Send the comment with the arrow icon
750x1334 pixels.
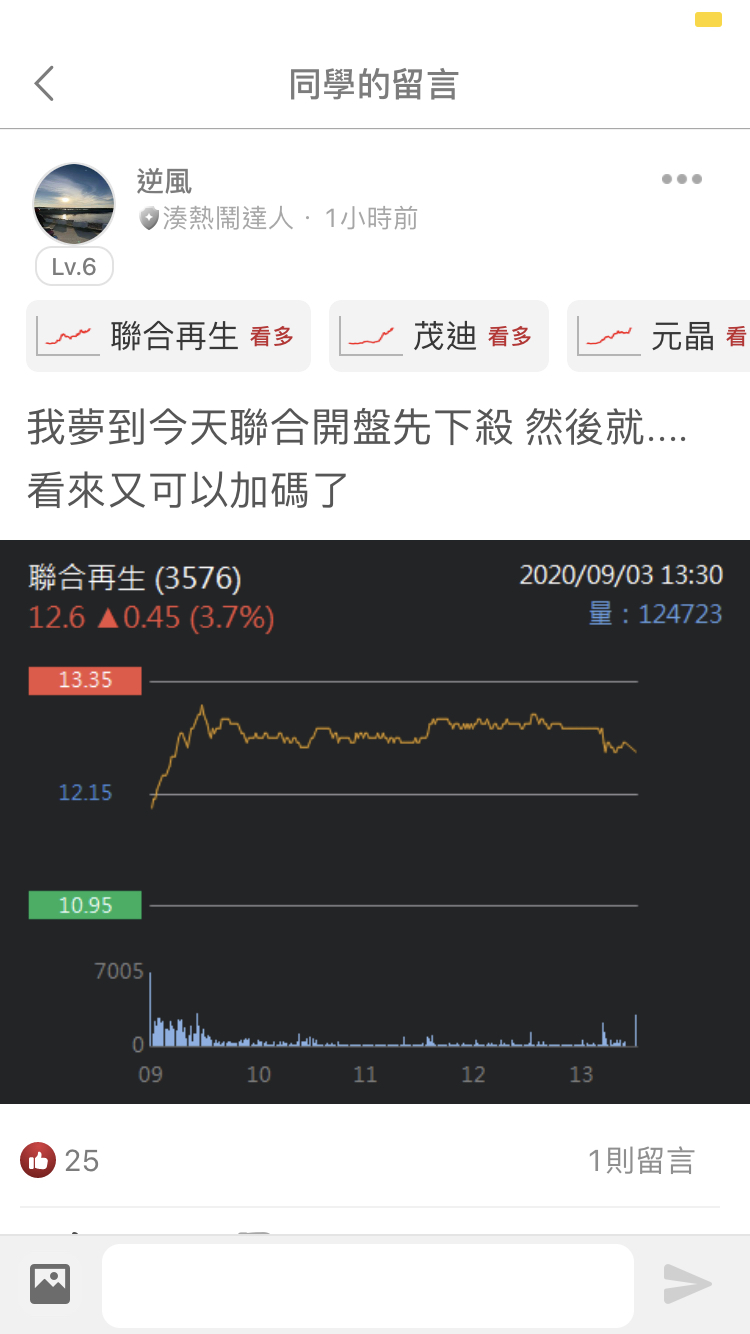(687, 1284)
